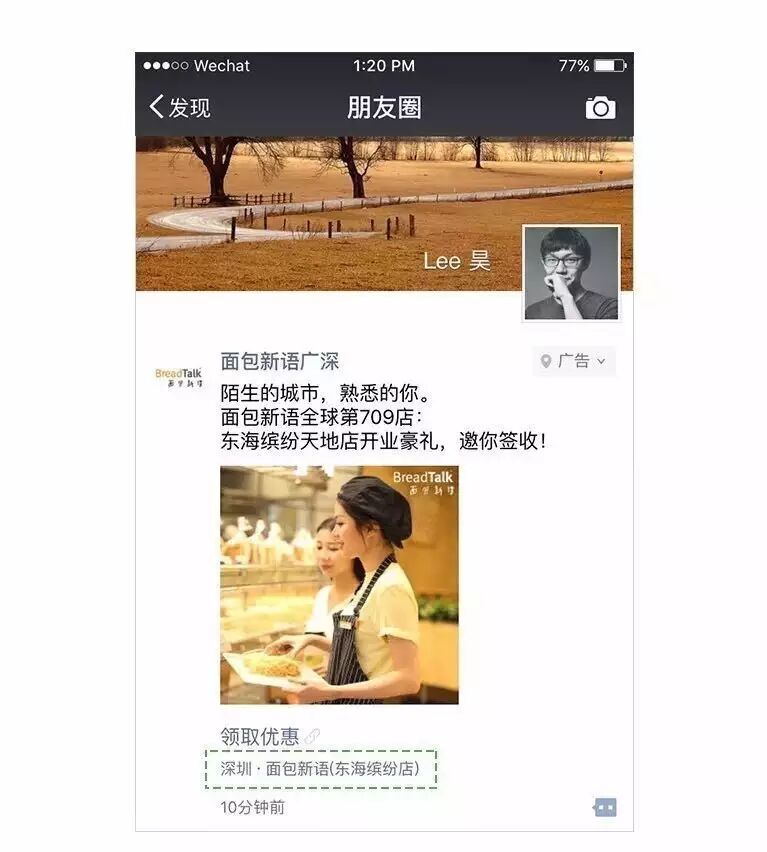Tap the 领取优惠 link

(260, 737)
